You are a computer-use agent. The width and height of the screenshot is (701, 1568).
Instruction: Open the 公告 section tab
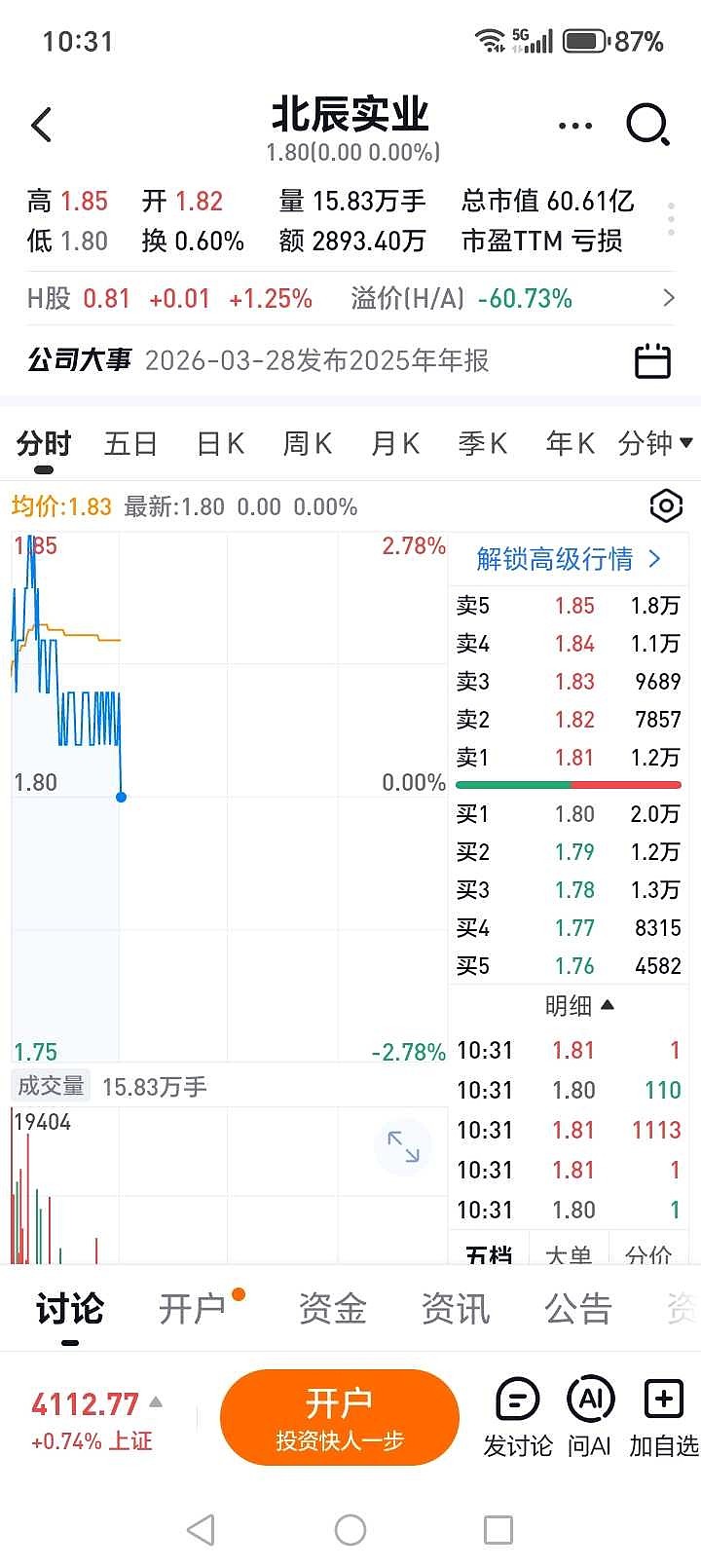click(x=577, y=1309)
